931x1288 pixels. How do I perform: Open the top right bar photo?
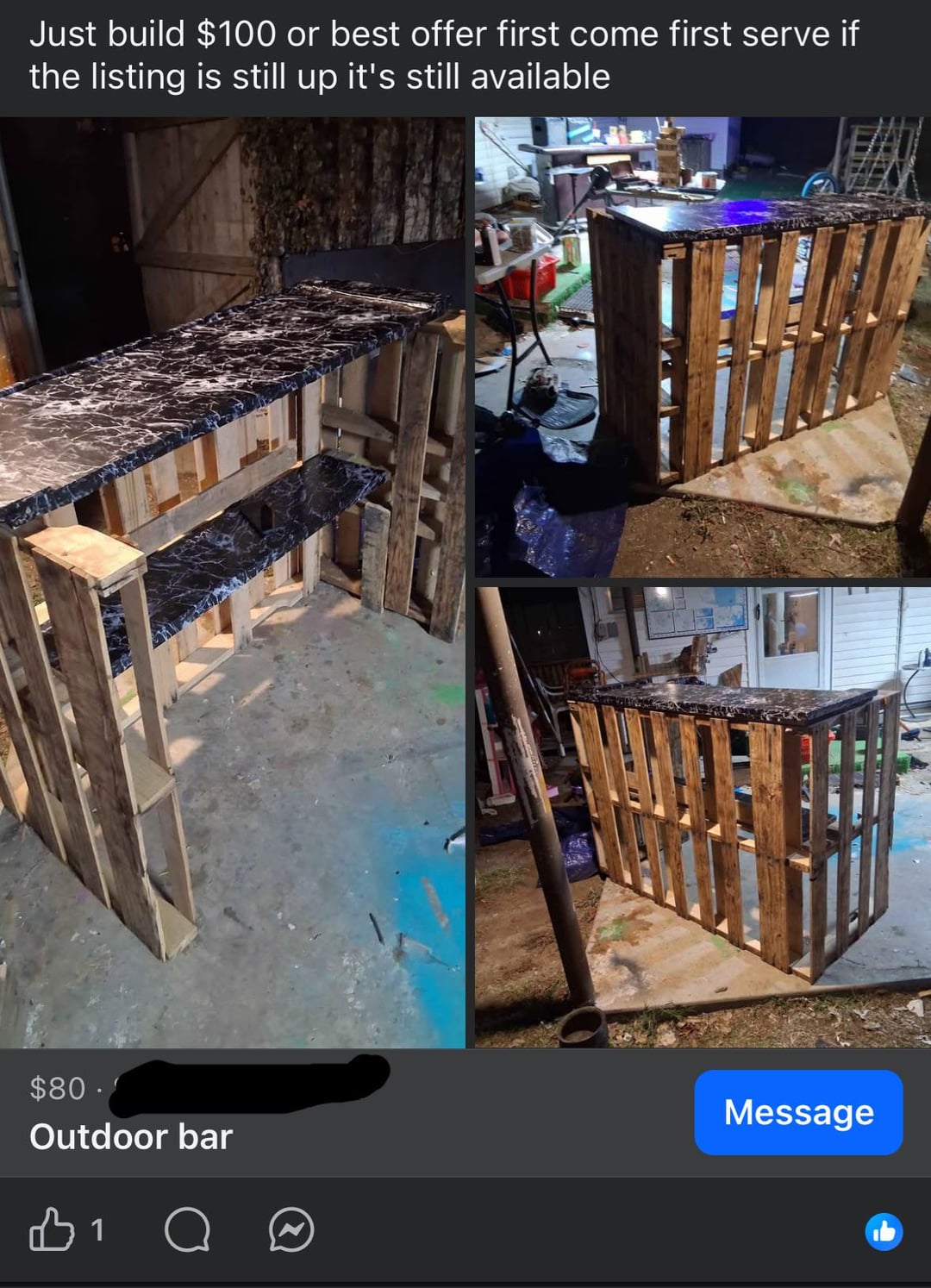703,347
